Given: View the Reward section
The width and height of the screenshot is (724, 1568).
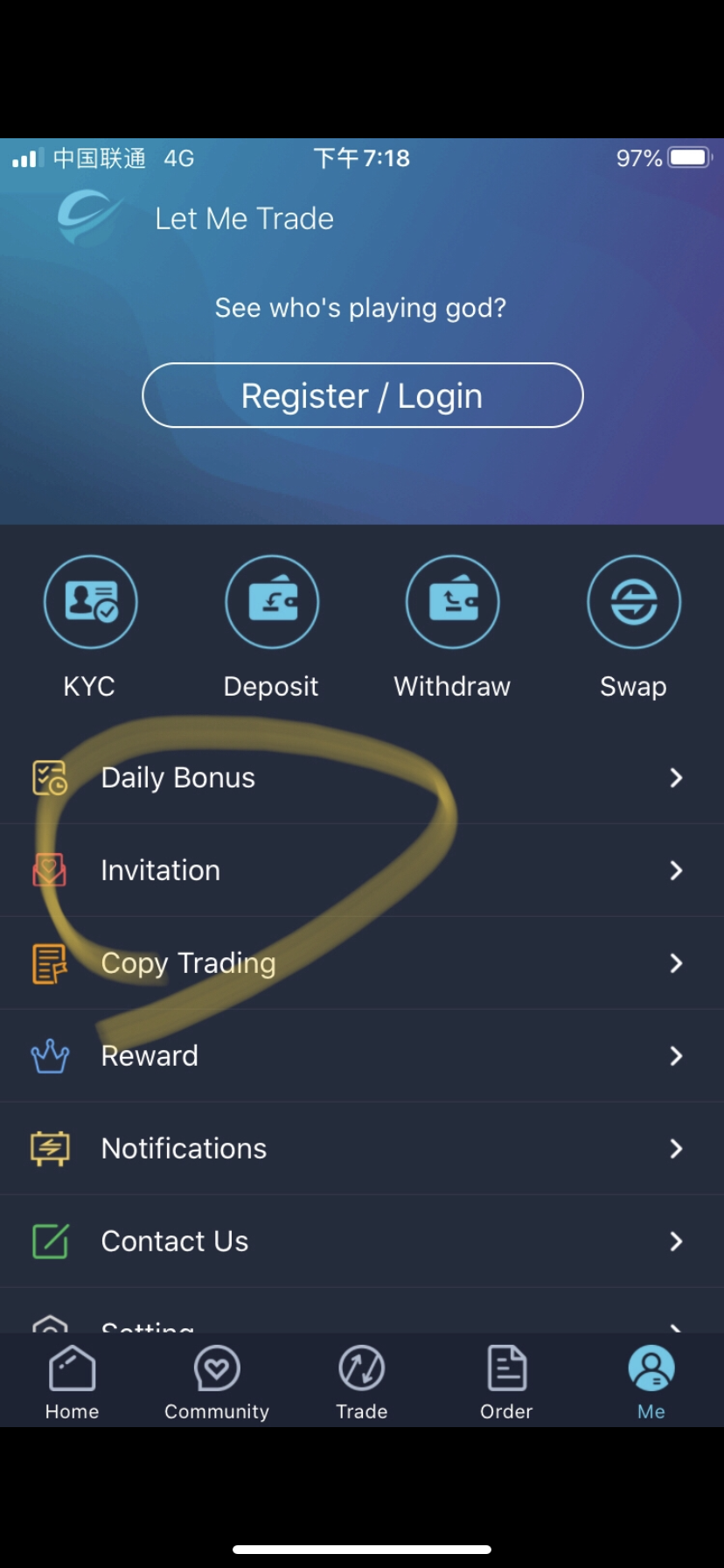Looking at the screenshot, I should tap(362, 1056).
